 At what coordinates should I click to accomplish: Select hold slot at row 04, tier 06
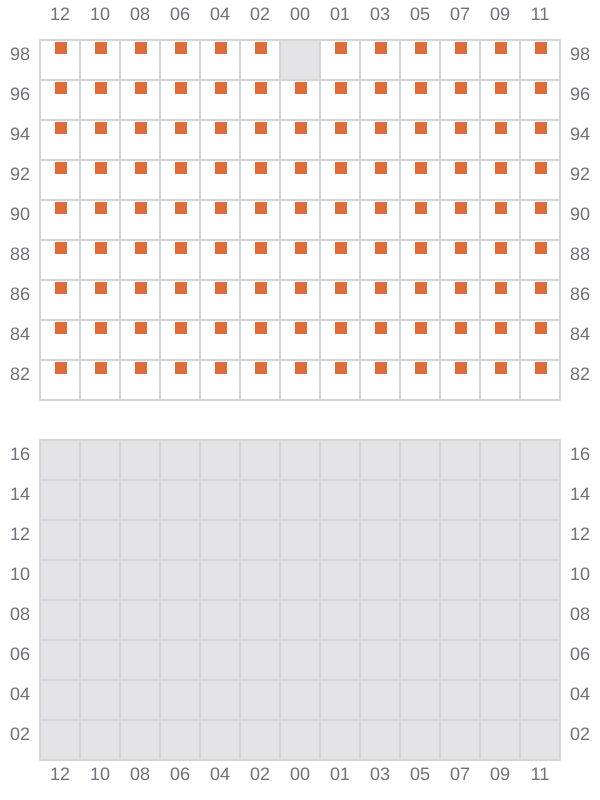point(220,660)
